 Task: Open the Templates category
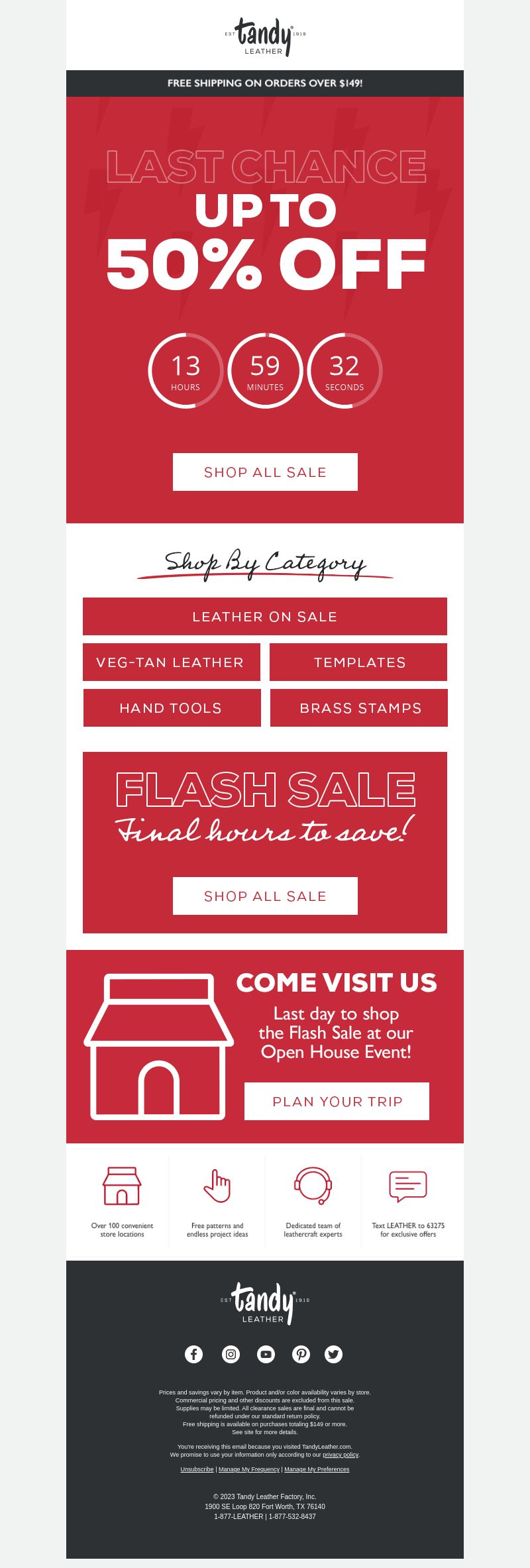click(358, 662)
